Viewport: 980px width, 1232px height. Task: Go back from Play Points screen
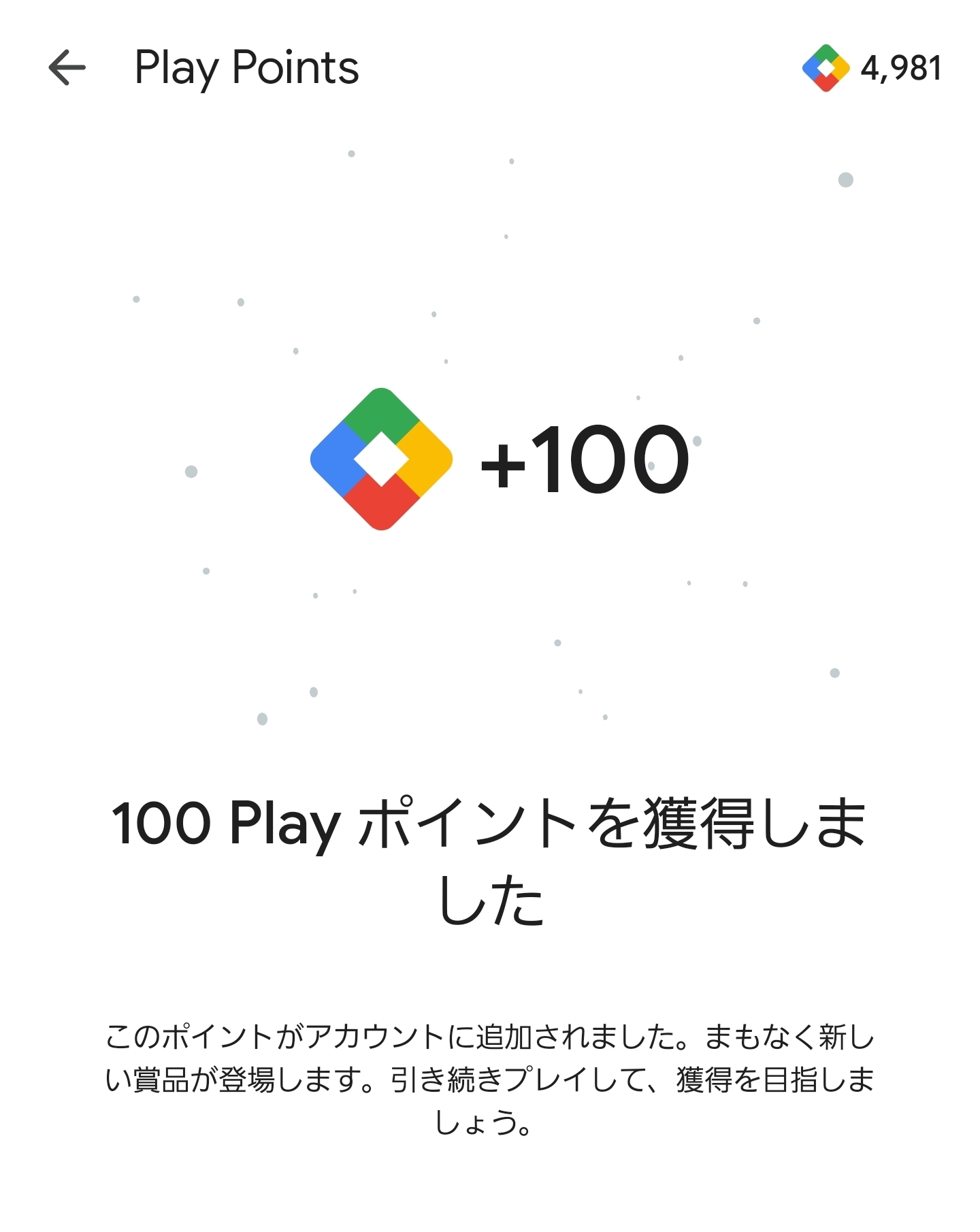[67, 67]
